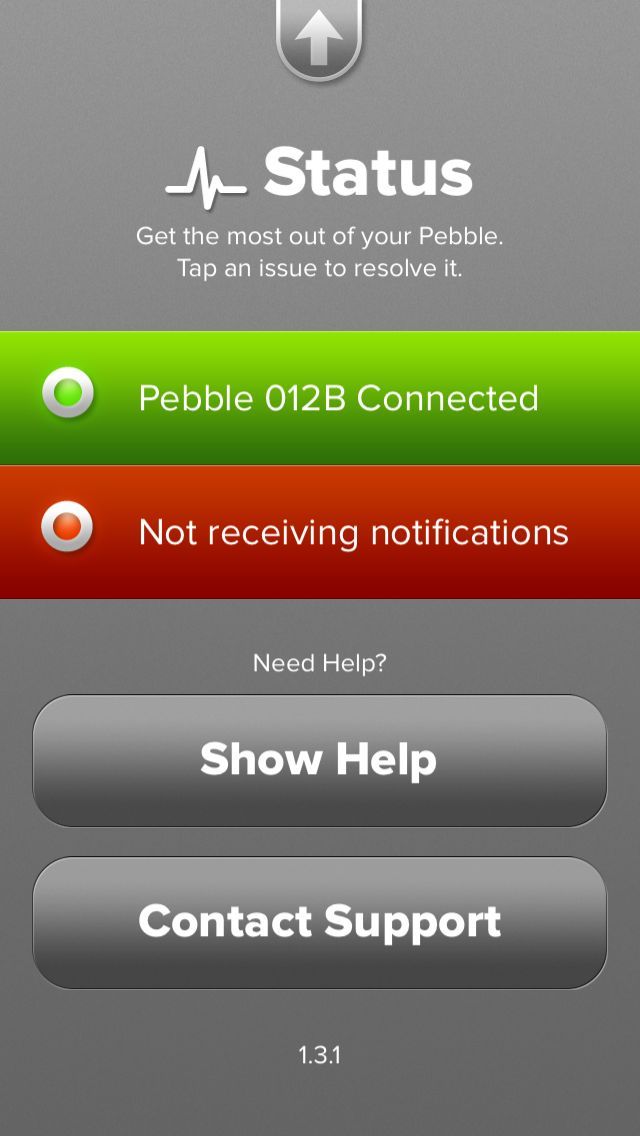Open Contact Support

pyautogui.click(x=320, y=922)
